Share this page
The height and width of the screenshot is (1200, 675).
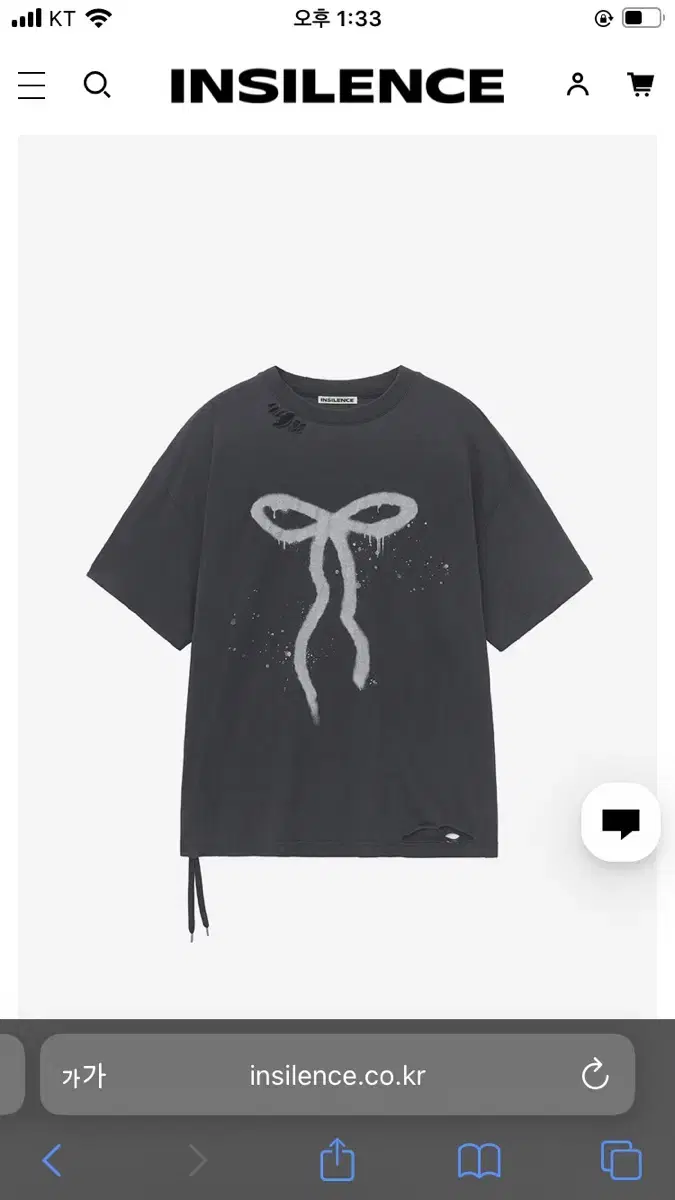[x=337, y=1160]
